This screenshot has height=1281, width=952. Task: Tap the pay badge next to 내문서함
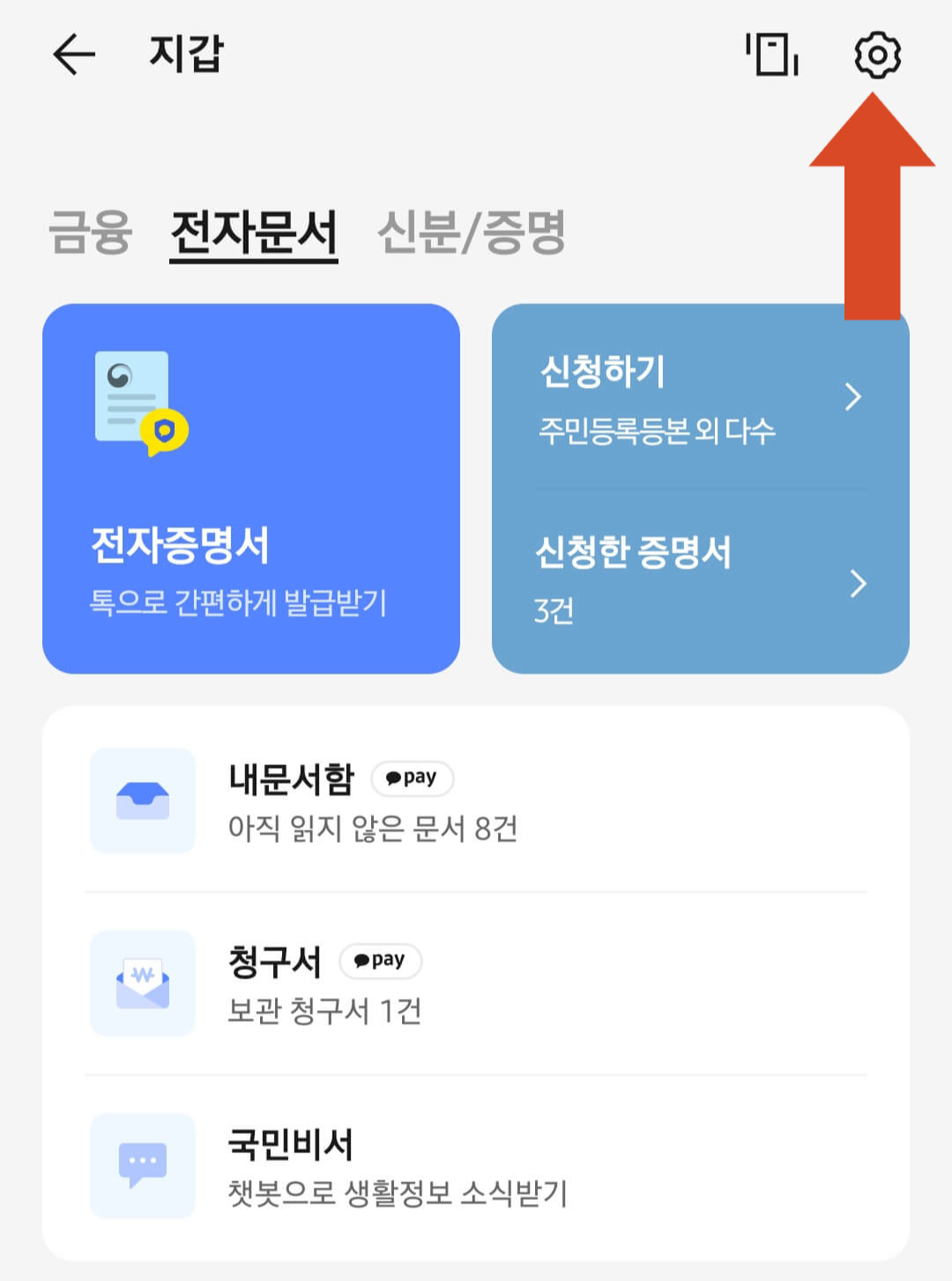pyautogui.click(x=412, y=778)
